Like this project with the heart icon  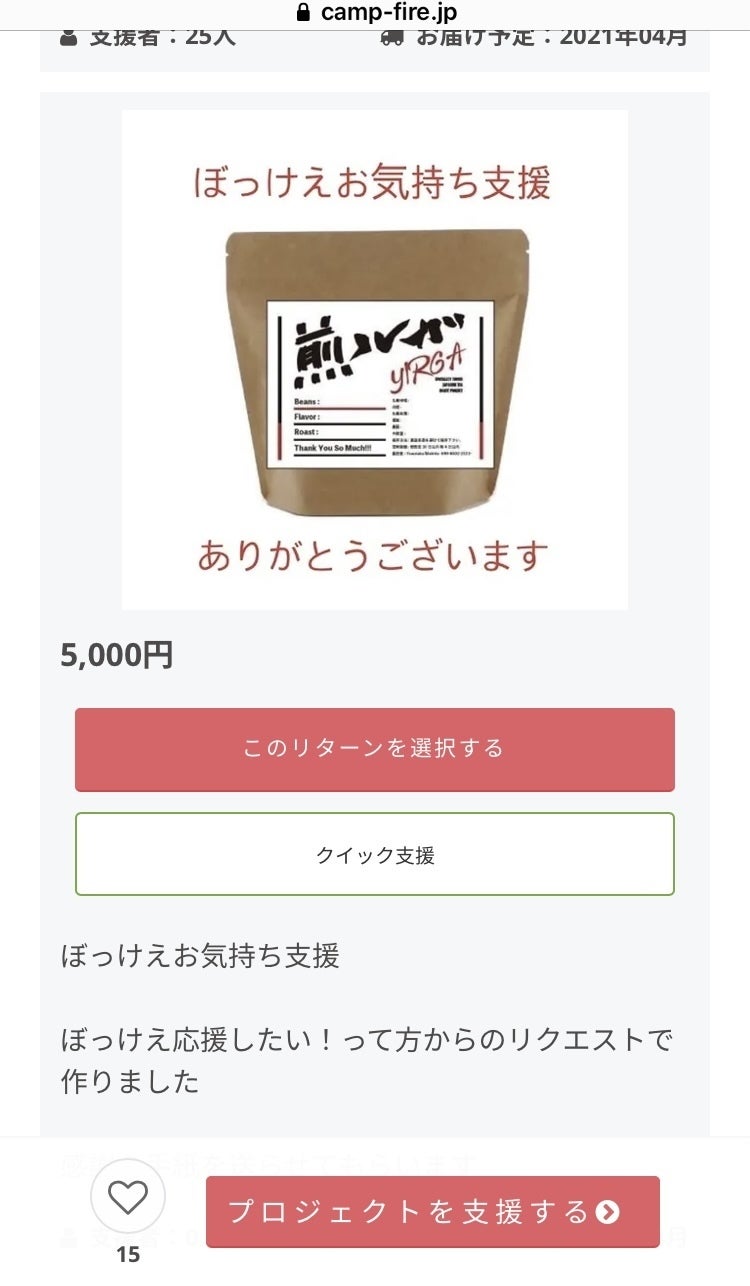128,1198
